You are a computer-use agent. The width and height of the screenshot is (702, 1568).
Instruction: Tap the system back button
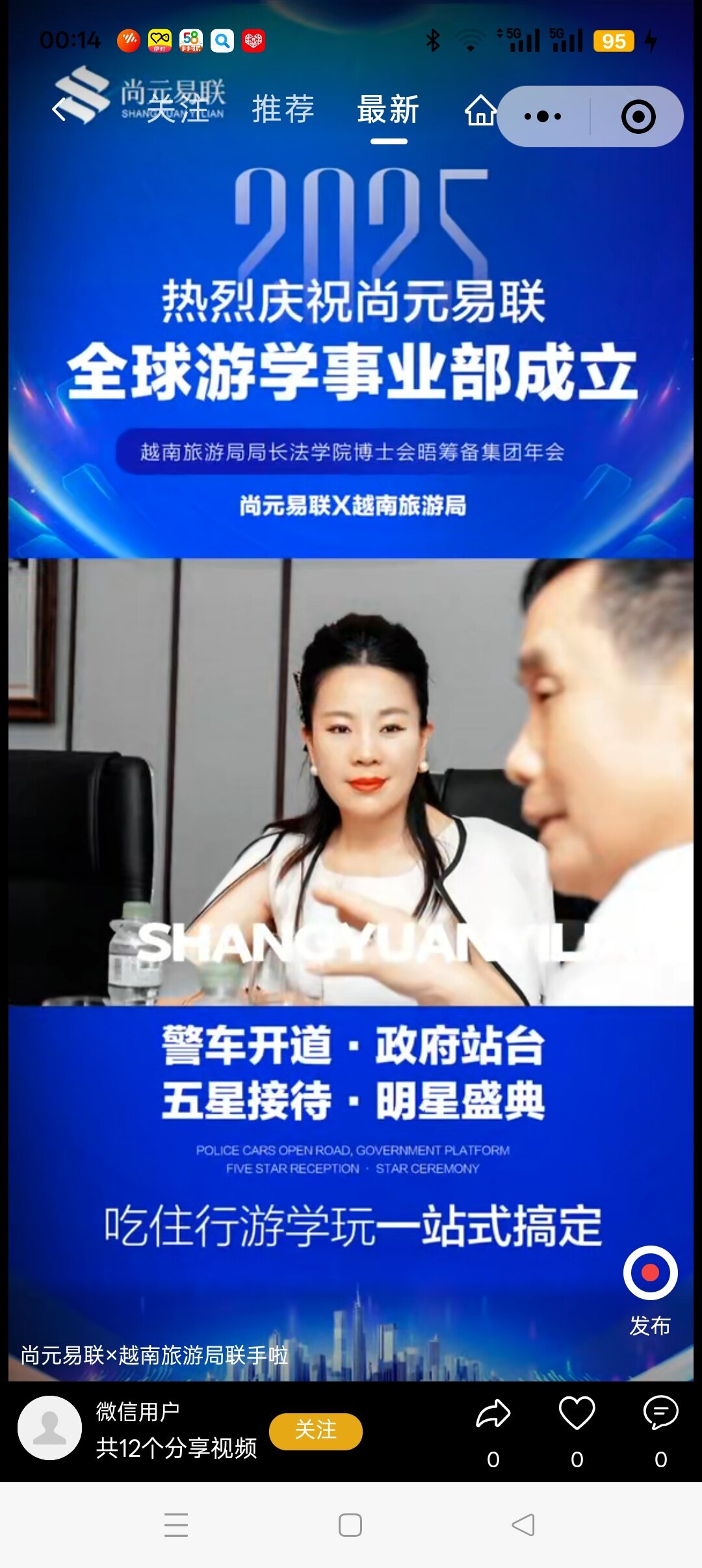(x=524, y=1525)
